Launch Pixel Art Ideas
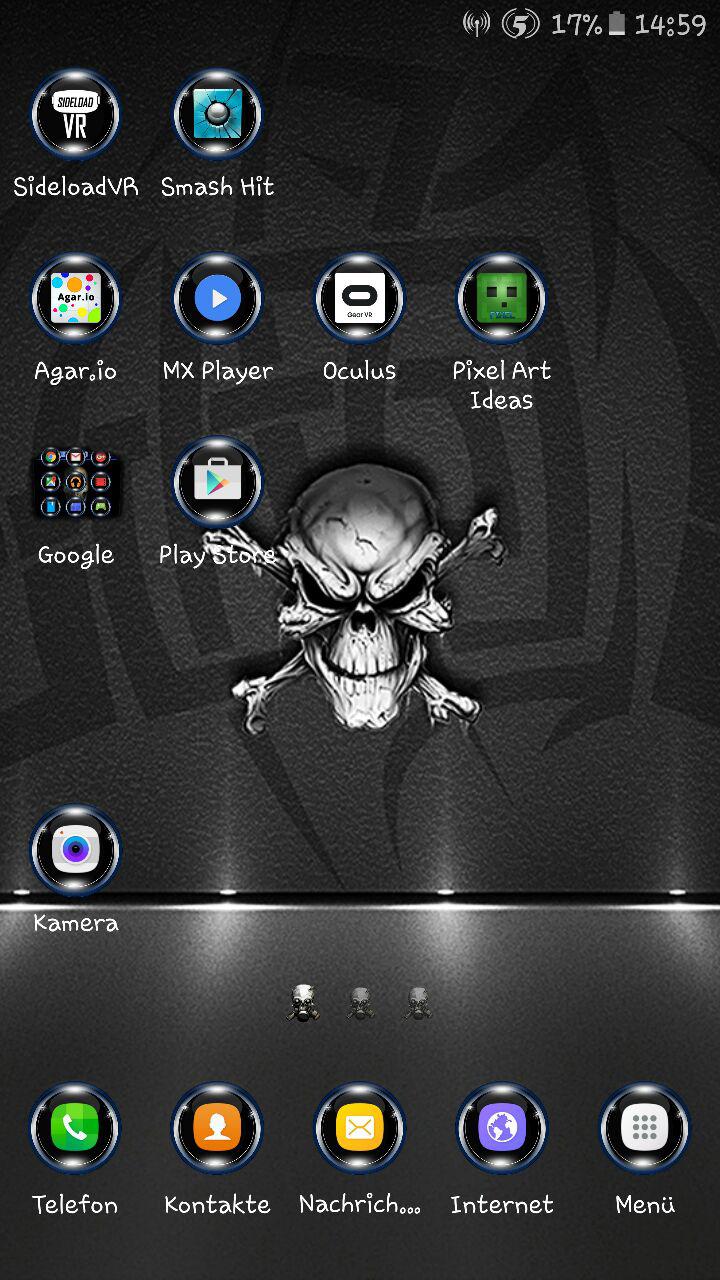 coord(501,299)
